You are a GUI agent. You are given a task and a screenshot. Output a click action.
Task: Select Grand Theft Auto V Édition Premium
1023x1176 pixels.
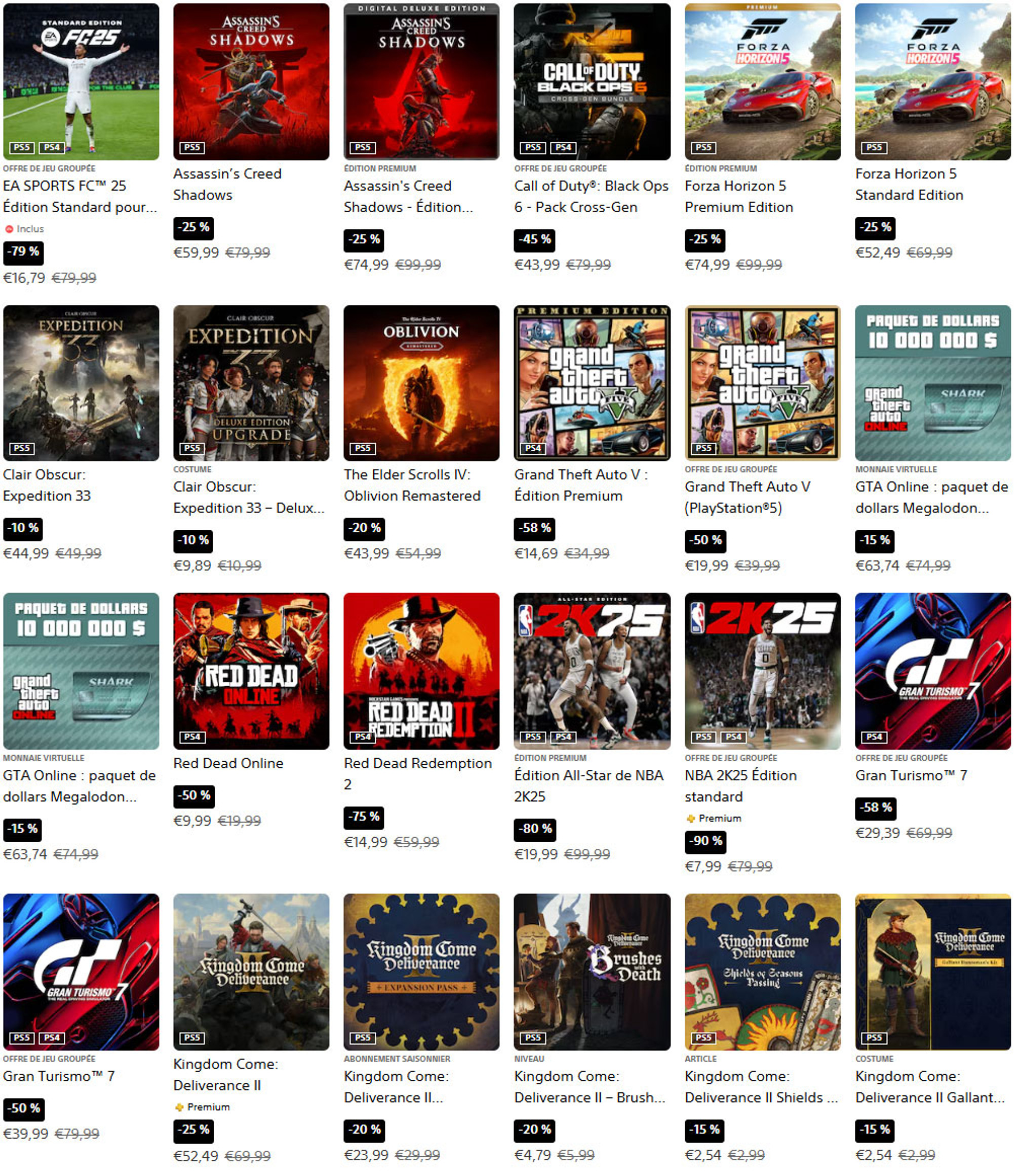point(592,383)
